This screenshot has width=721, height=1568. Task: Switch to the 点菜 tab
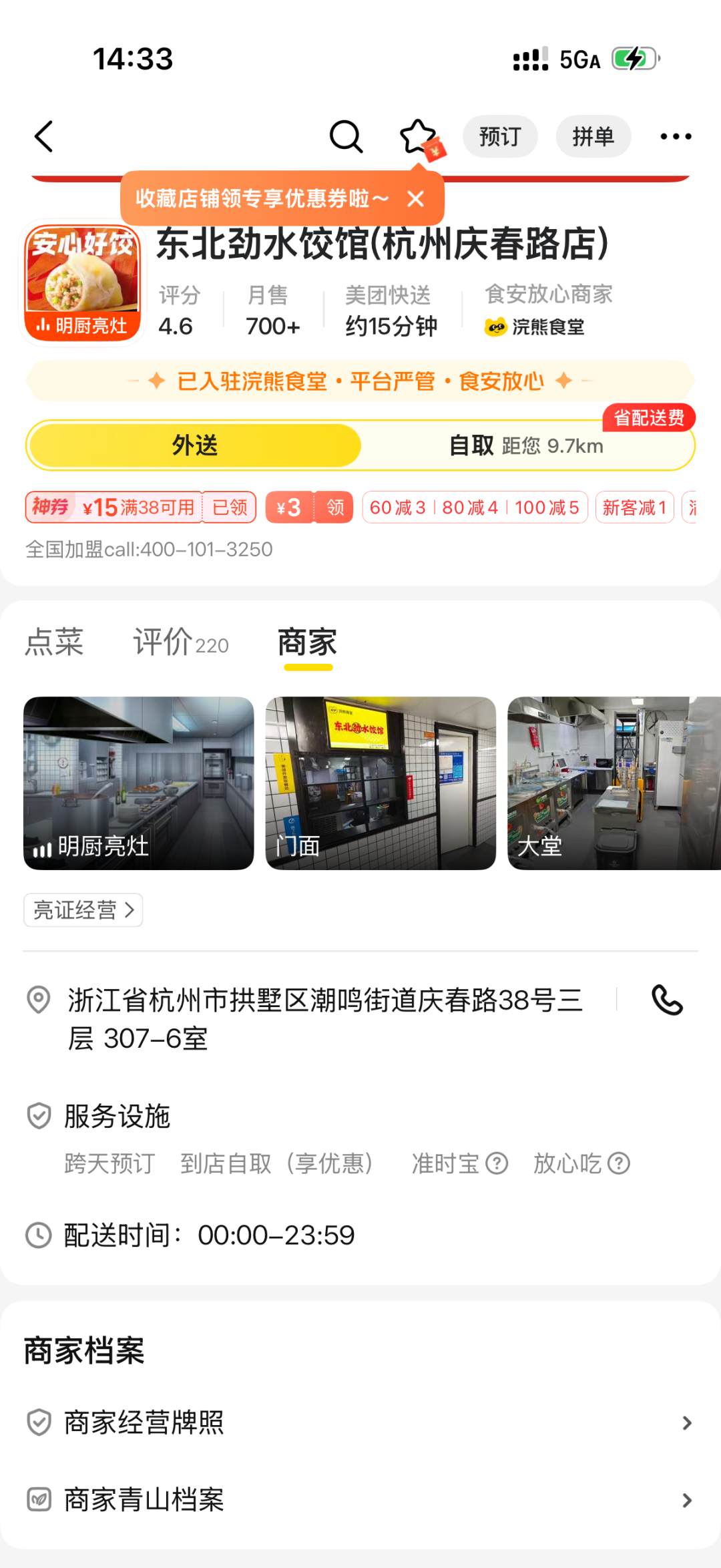(54, 642)
